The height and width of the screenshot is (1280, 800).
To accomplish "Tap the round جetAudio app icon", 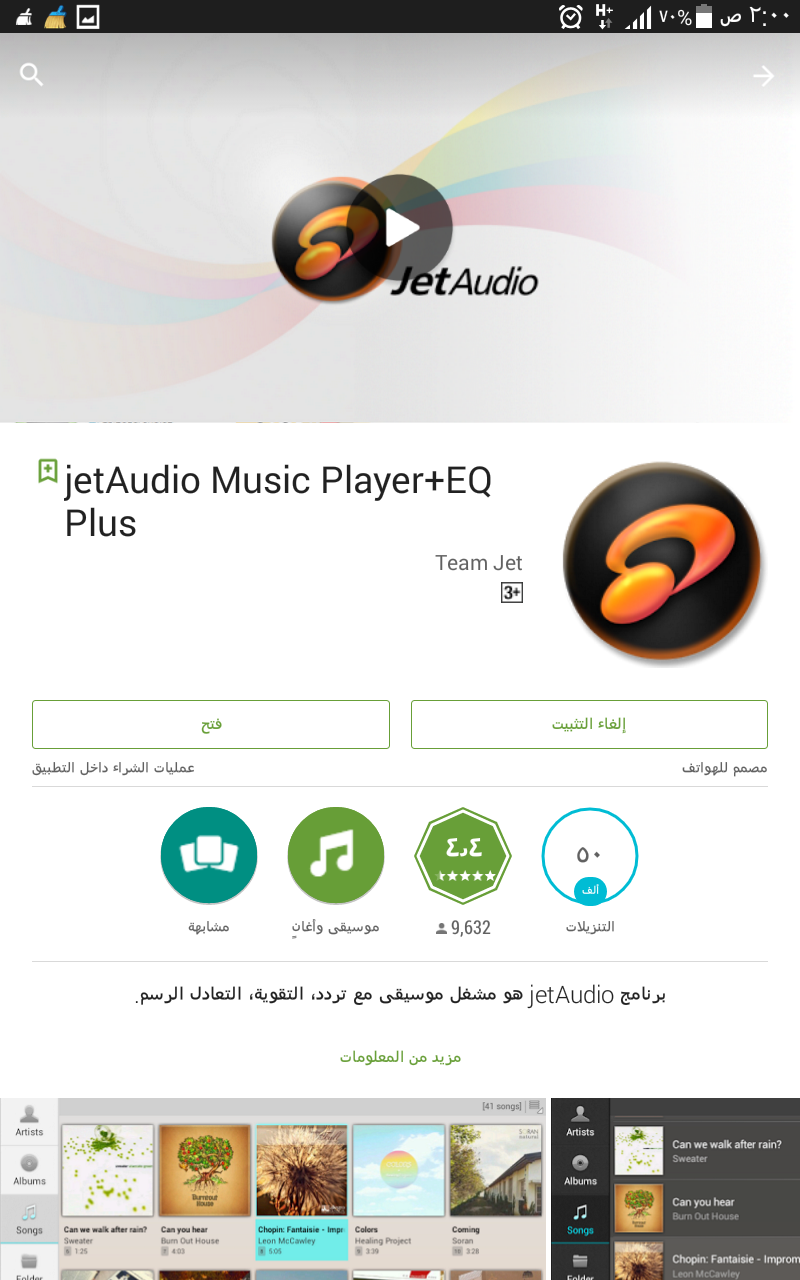I will pyautogui.click(x=662, y=562).
